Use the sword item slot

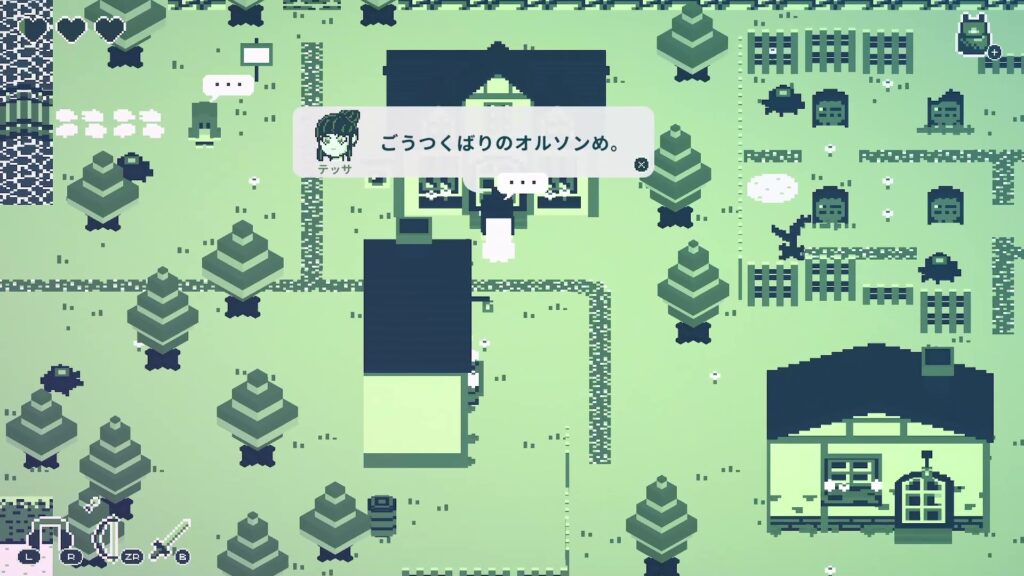(169, 538)
